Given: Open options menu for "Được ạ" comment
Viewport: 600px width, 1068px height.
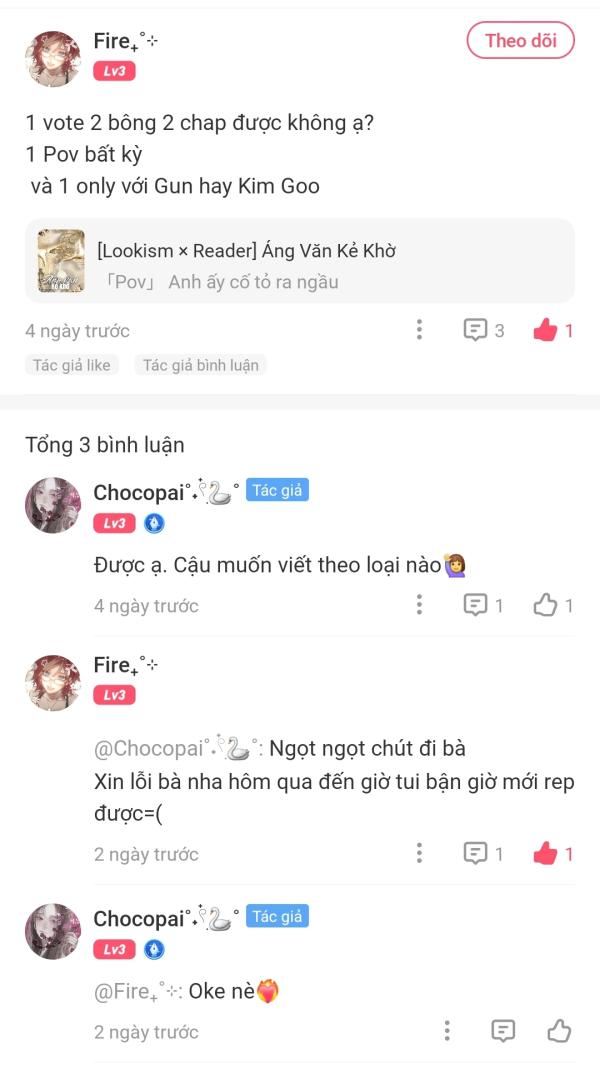Looking at the screenshot, I should (x=419, y=605).
